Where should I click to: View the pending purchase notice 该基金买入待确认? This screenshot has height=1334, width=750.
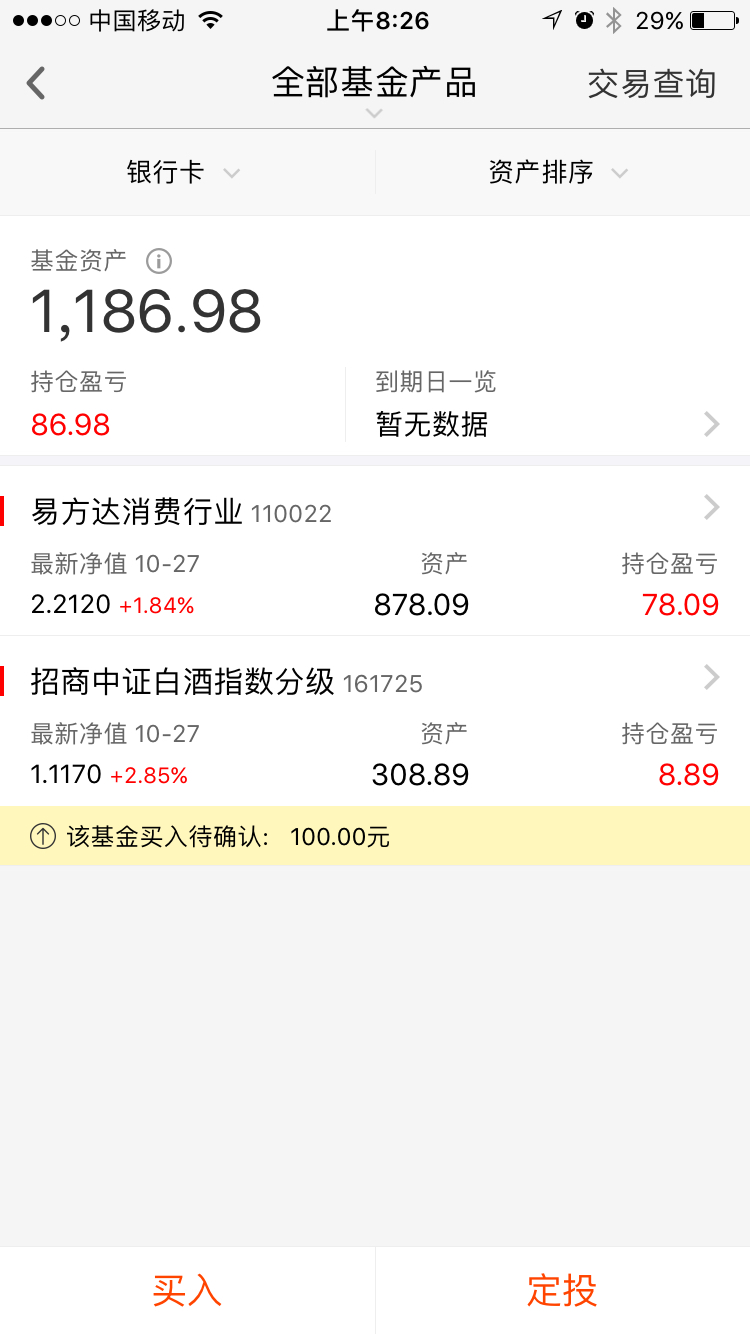pyautogui.click(x=375, y=836)
